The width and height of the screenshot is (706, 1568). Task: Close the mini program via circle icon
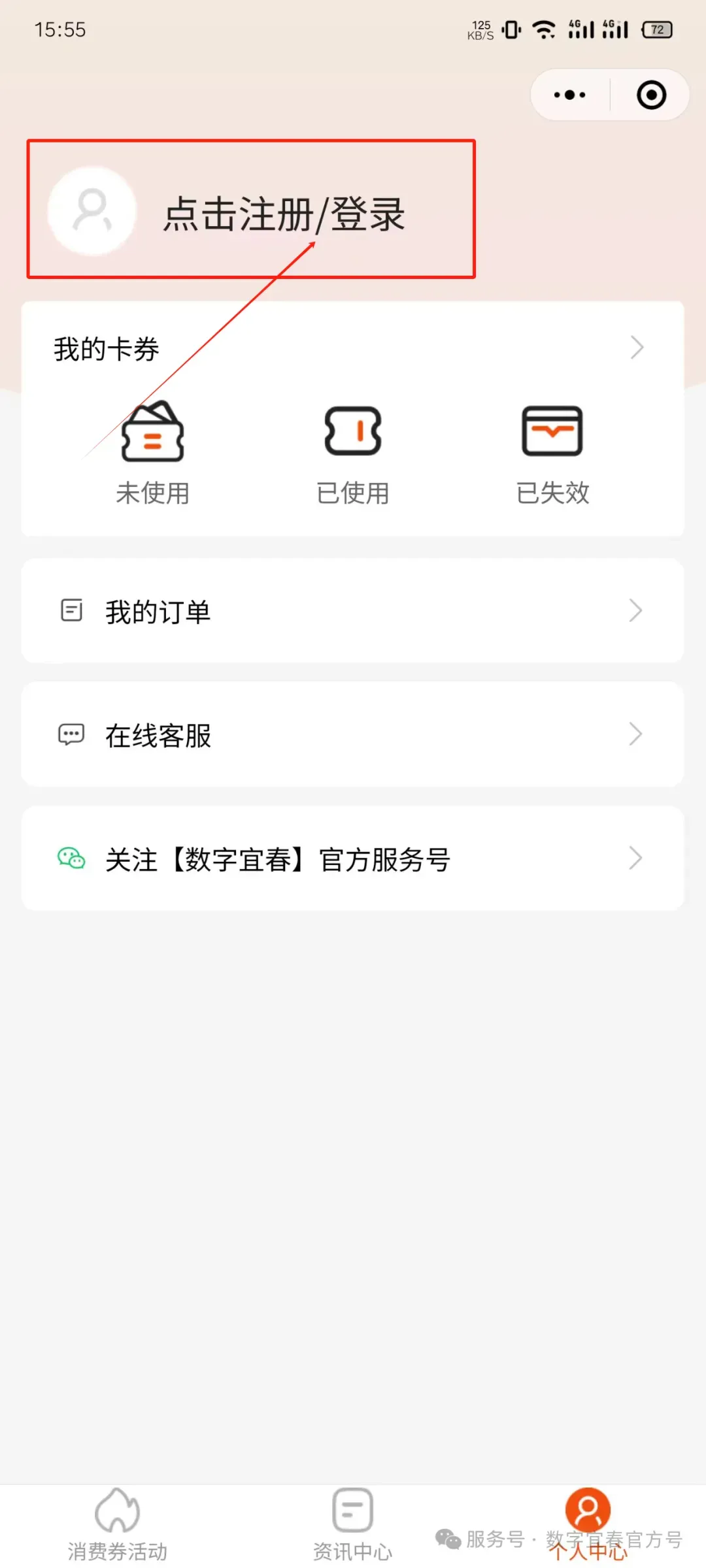(651, 95)
